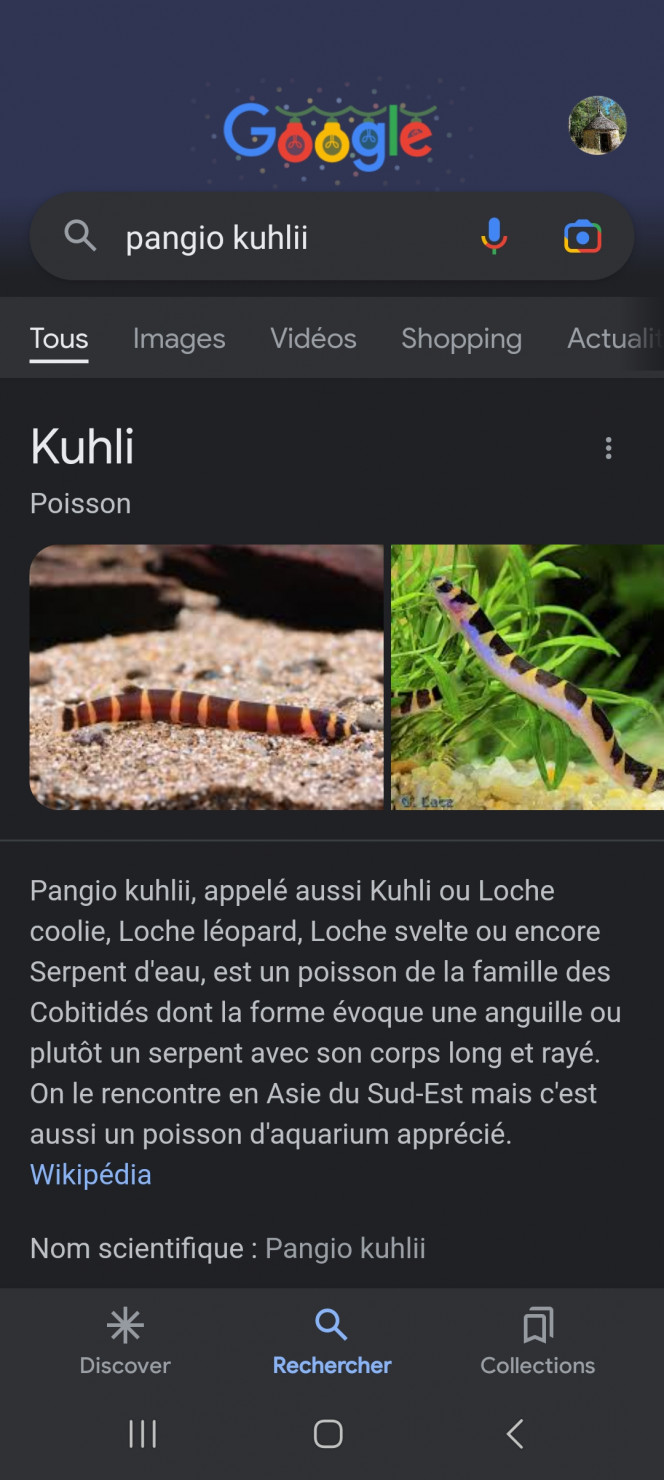664x1480 pixels.
Task: Follow the Wikipédia link
Action: pyautogui.click(x=90, y=1174)
